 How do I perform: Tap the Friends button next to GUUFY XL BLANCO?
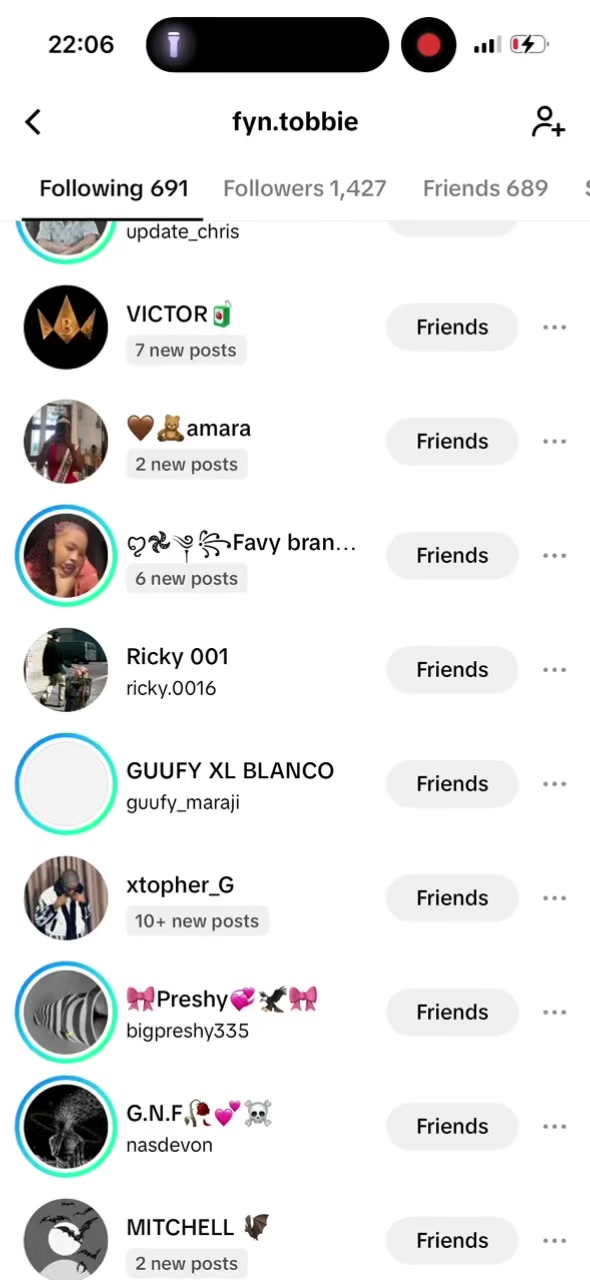point(452,784)
